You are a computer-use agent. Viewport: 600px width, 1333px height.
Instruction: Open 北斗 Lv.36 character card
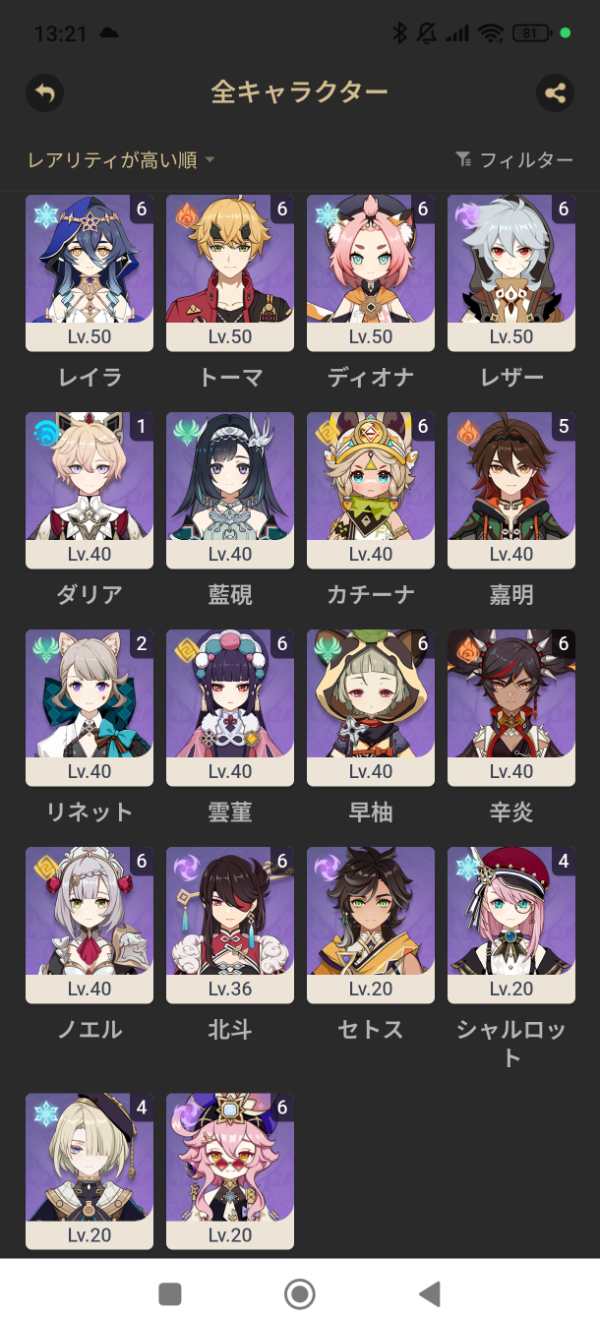(230, 924)
